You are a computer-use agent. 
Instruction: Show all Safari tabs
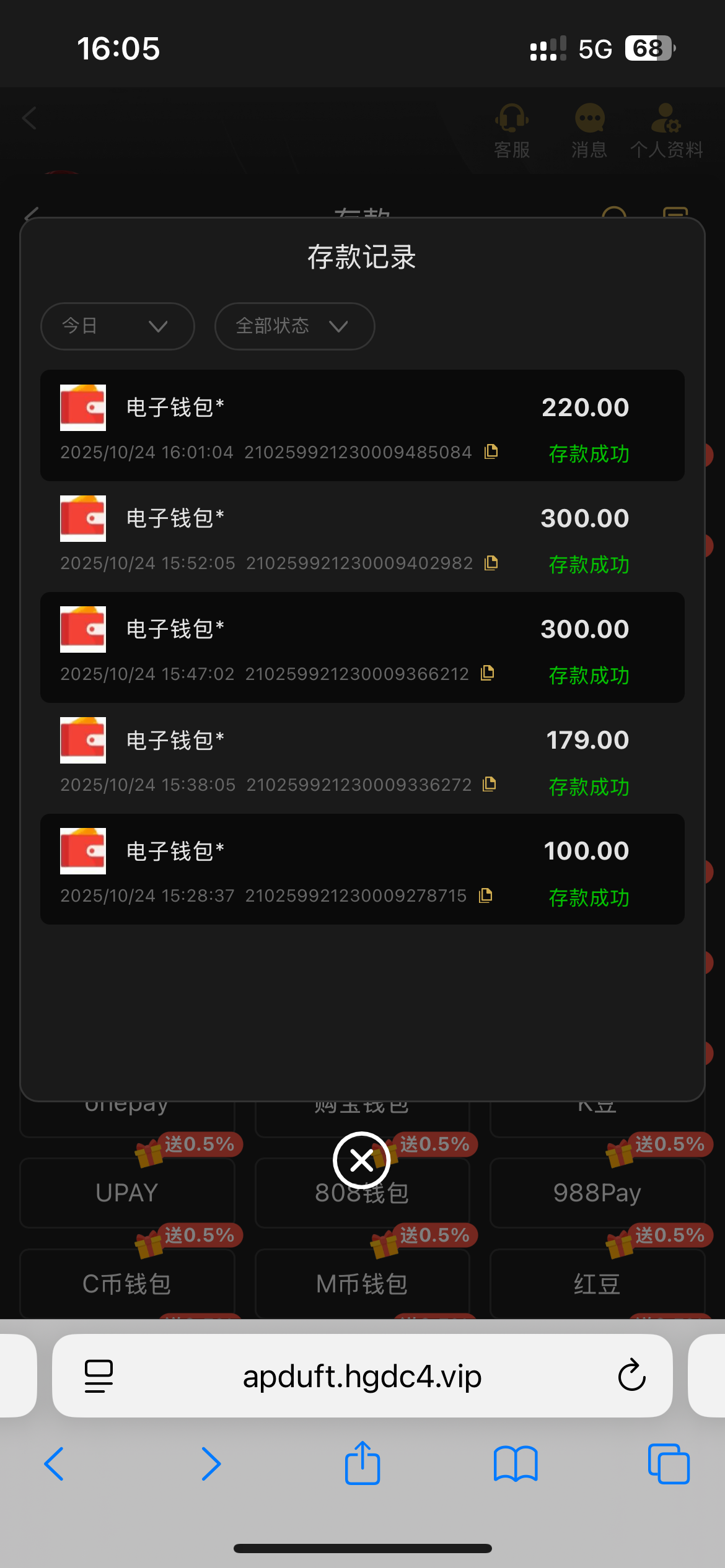[669, 1464]
